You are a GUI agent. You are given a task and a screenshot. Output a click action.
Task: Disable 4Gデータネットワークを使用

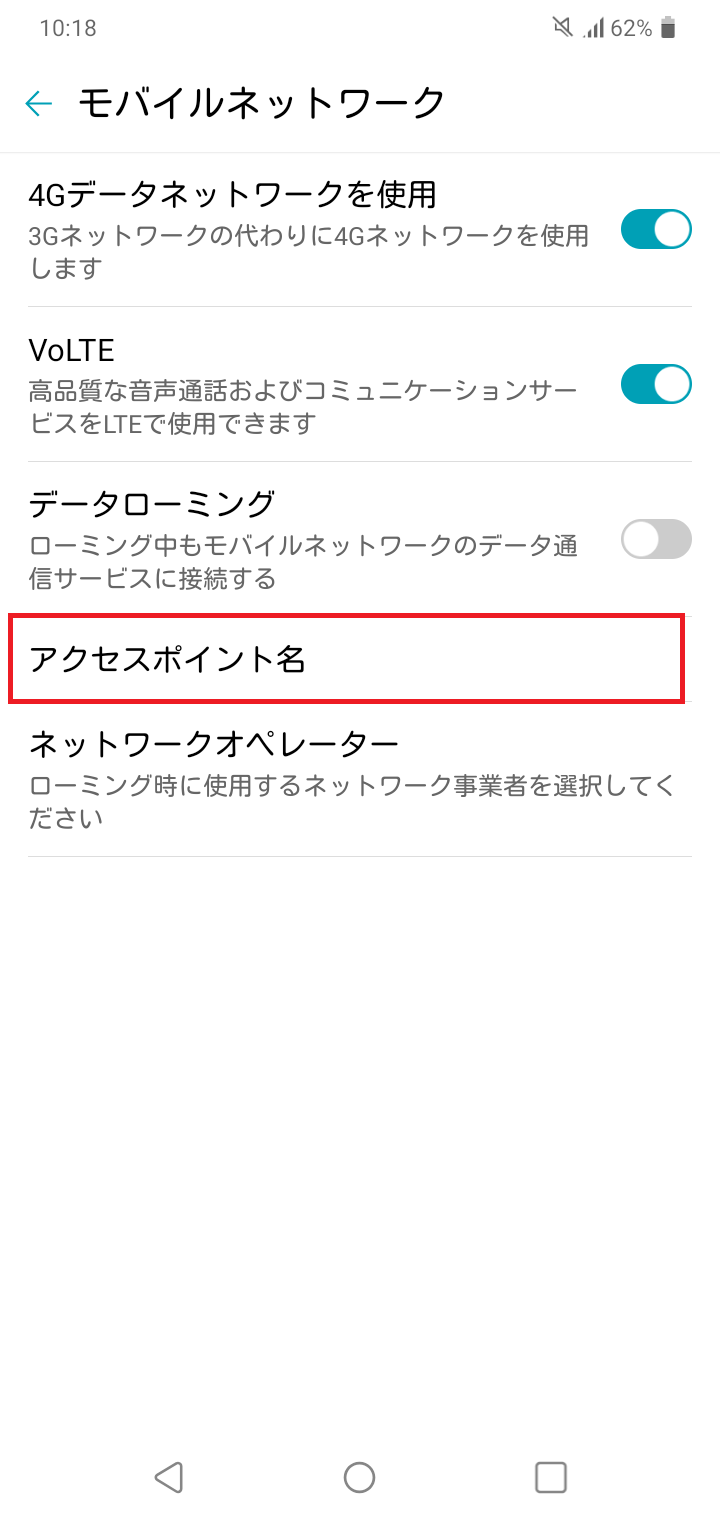coord(655,229)
